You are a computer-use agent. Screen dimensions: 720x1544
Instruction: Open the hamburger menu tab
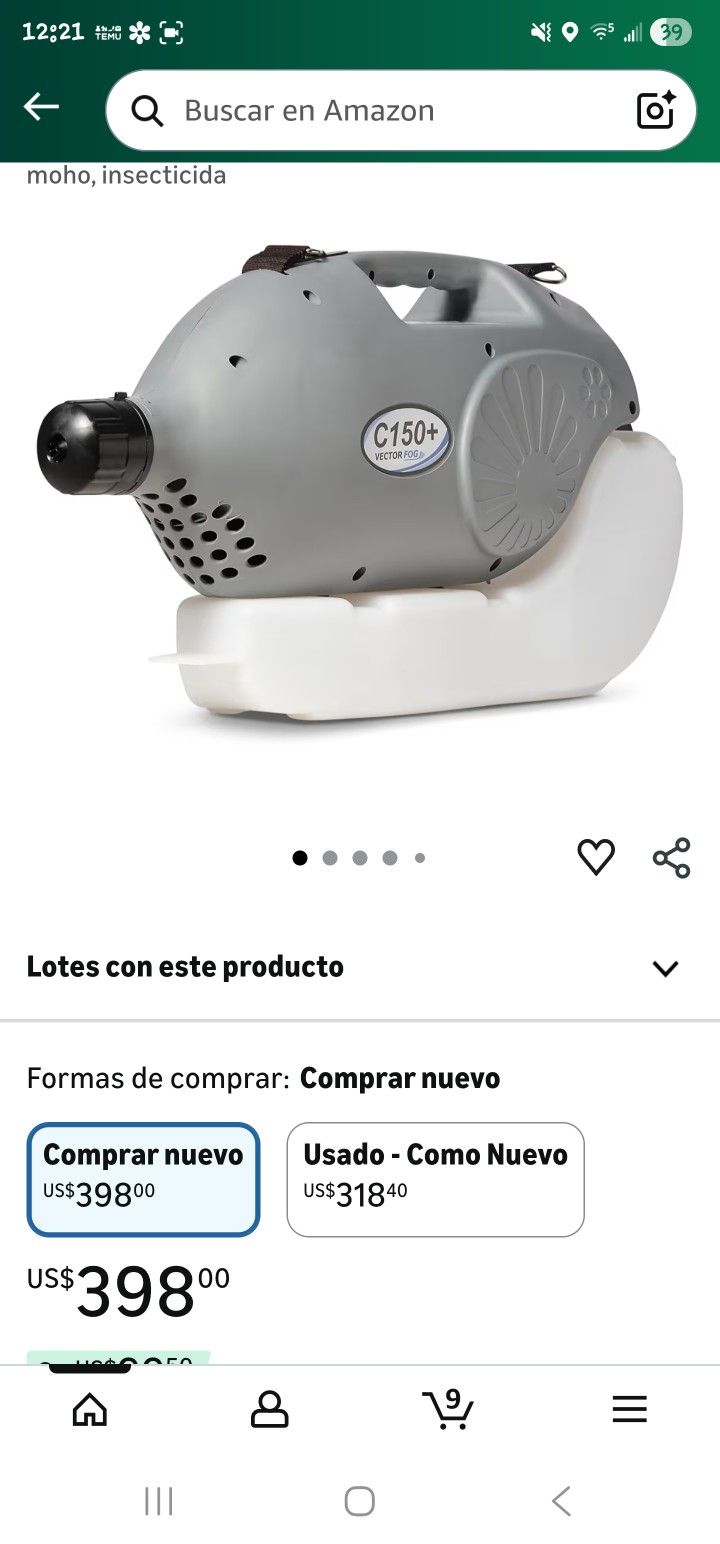coord(629,1410)
